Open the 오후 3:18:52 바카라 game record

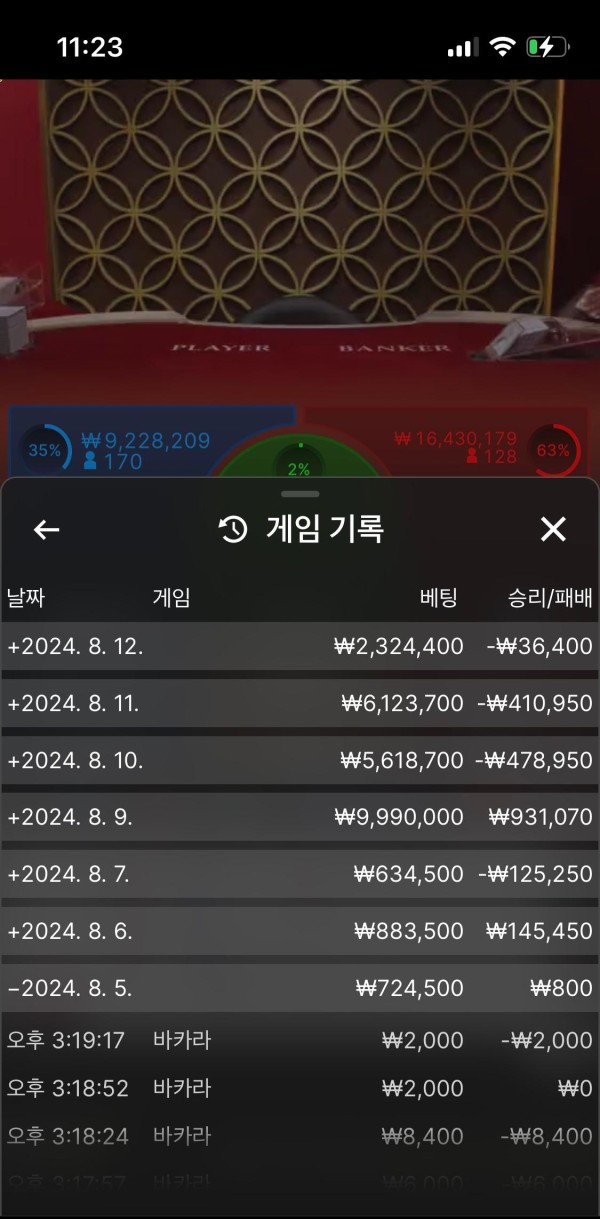tap(300, 1088)
